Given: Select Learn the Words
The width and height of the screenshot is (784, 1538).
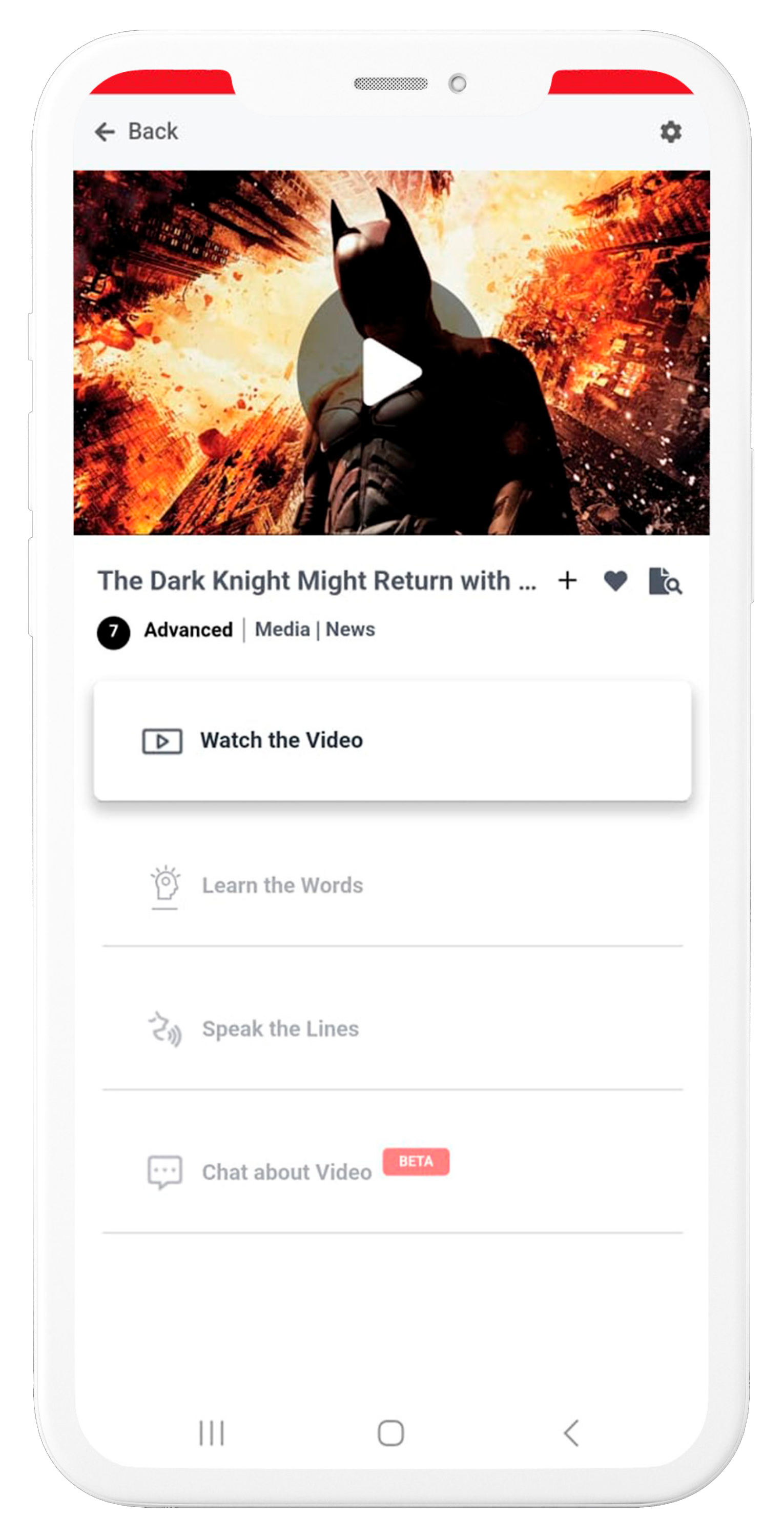Looking at the screenshot, I should (x=282, y=885).
